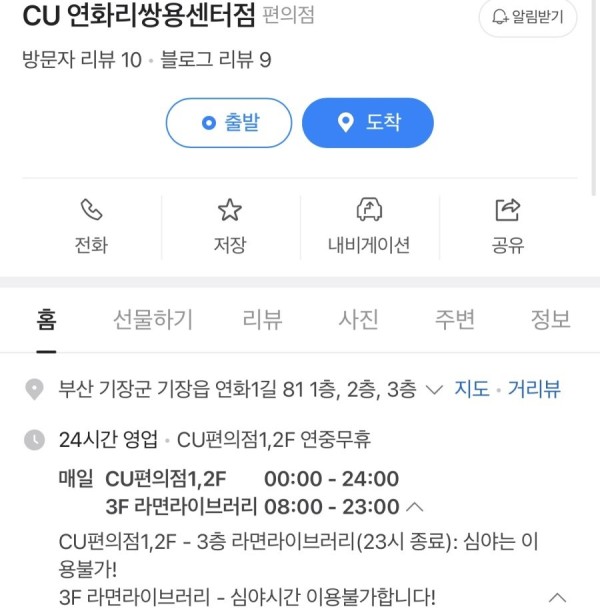Set this store as 도착 destination

click(x=368, y=123)
